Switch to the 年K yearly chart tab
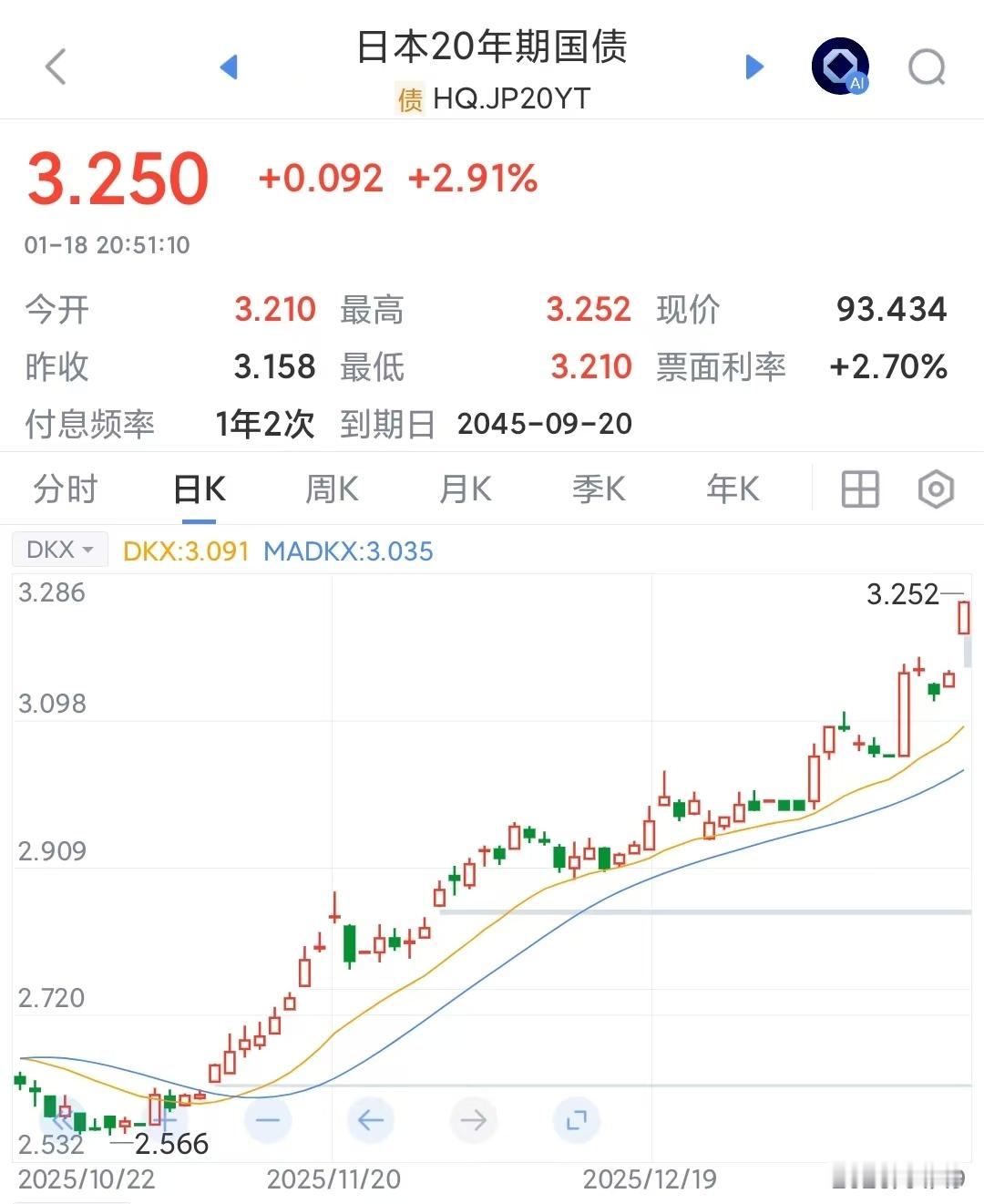984x1204 pixels. (x=732, y=489)
